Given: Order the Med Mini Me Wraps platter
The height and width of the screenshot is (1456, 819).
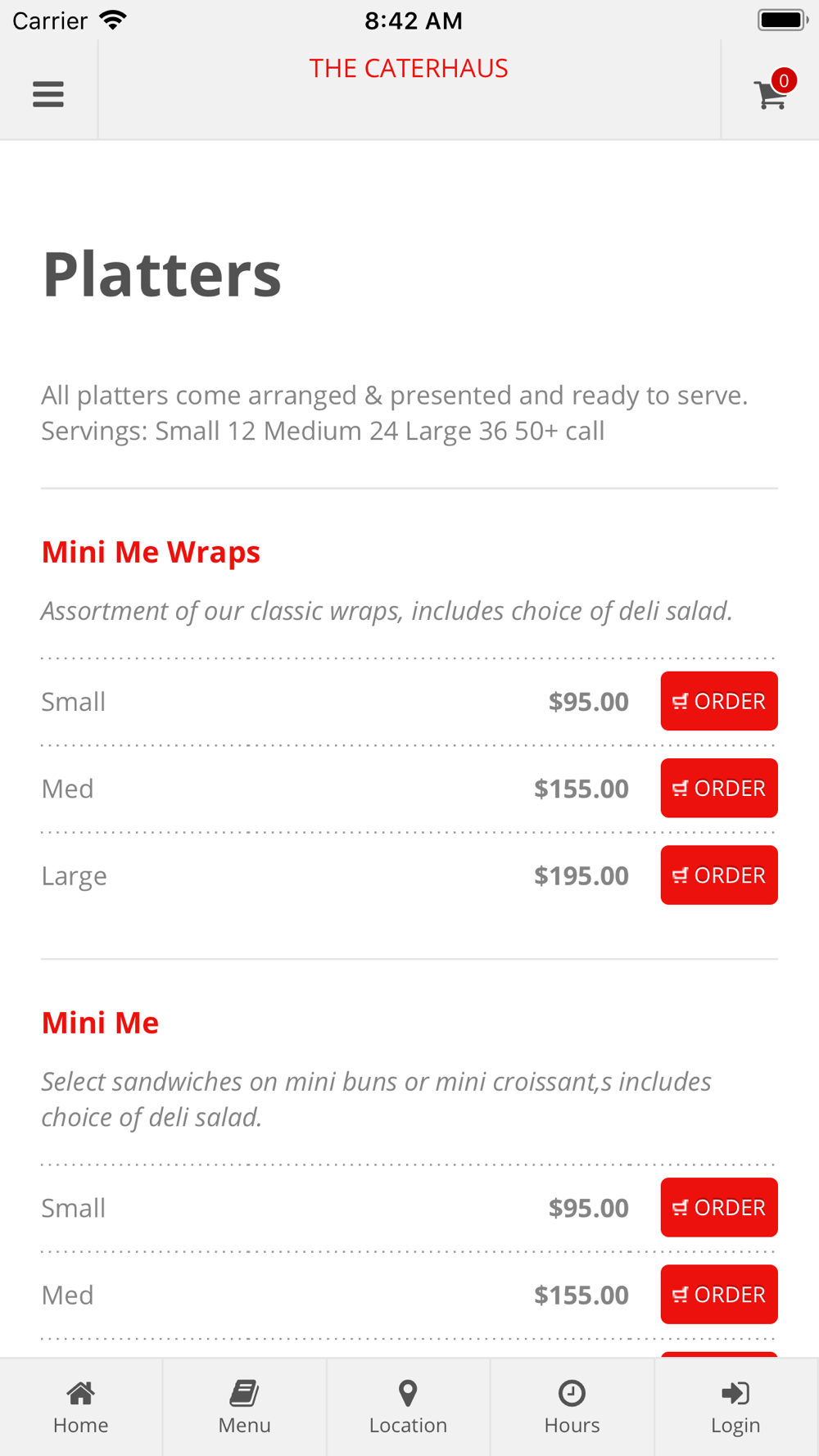Looking at the screenshot, I should pos(719,788).
